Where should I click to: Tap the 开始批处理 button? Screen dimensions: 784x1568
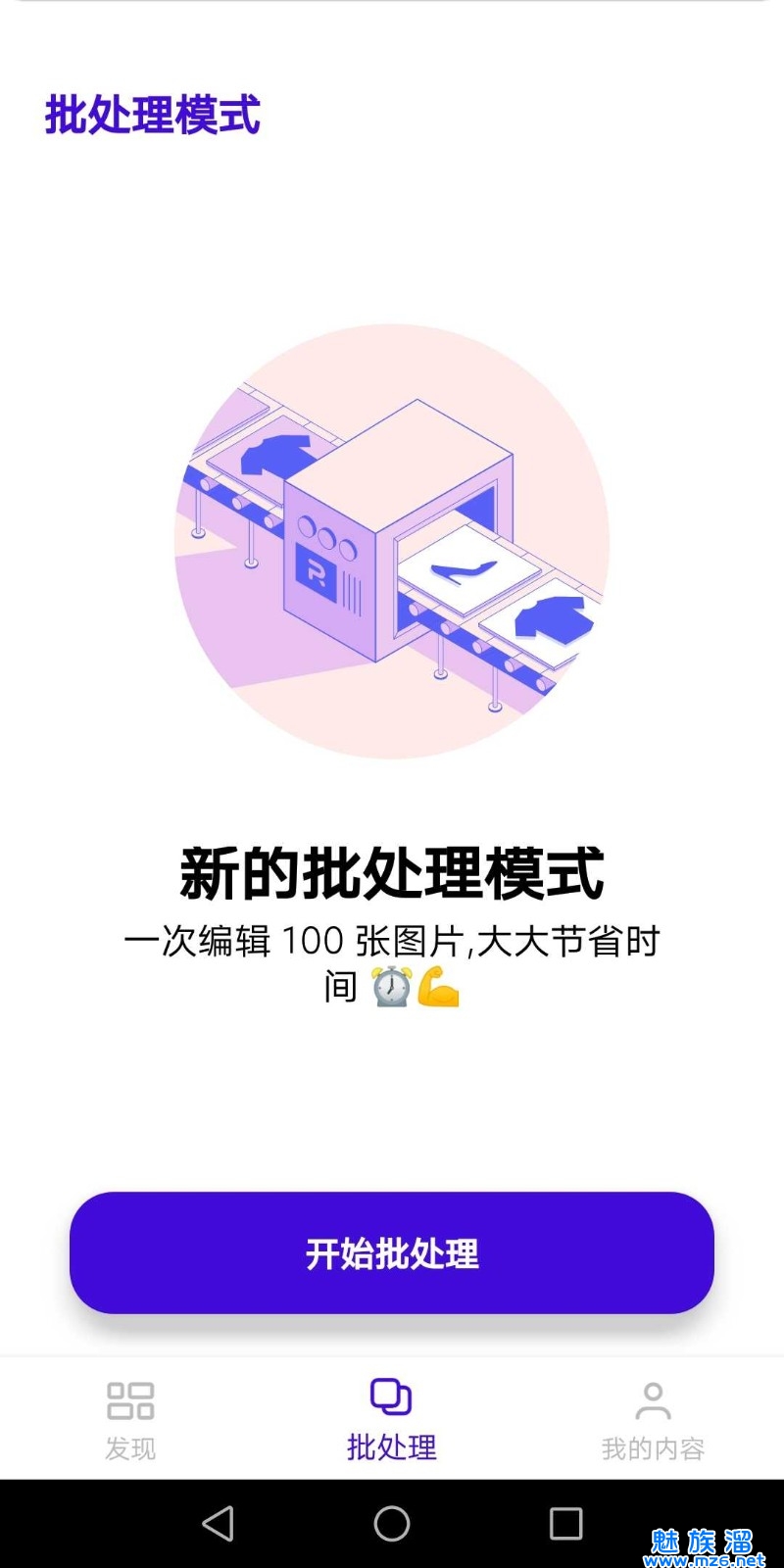[x=392, y=1252]
